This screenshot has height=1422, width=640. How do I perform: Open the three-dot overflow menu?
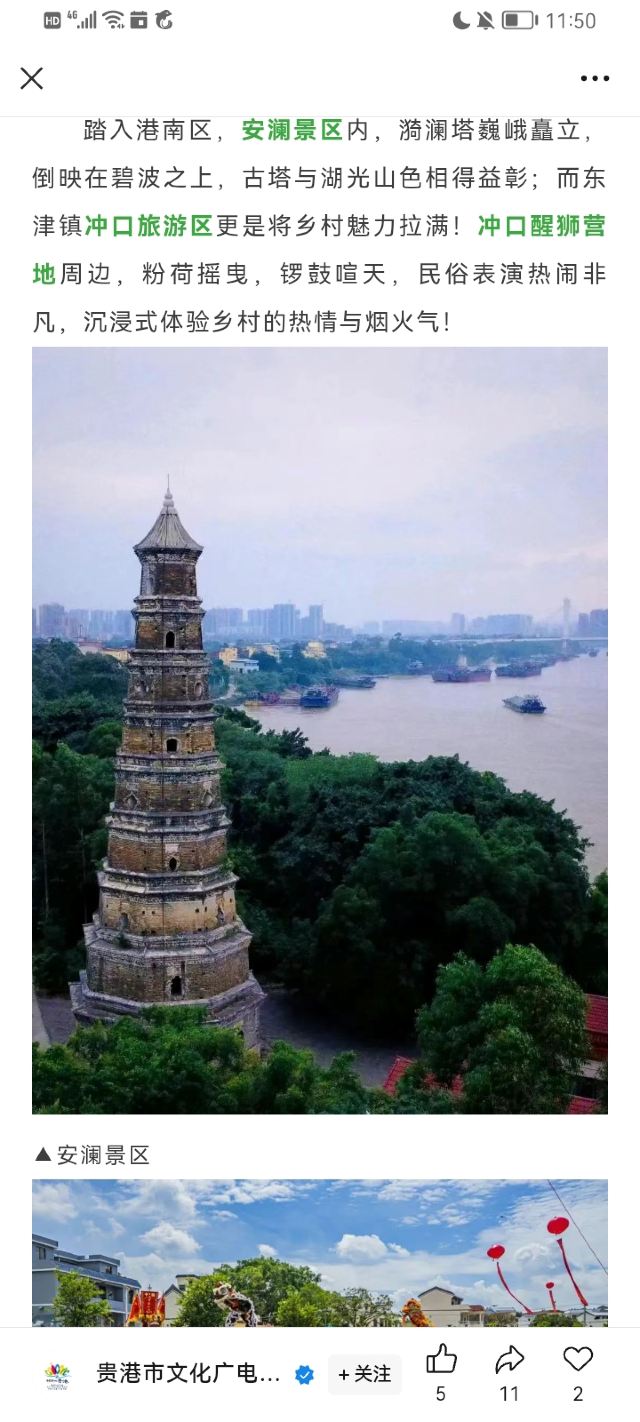[595, 78]
